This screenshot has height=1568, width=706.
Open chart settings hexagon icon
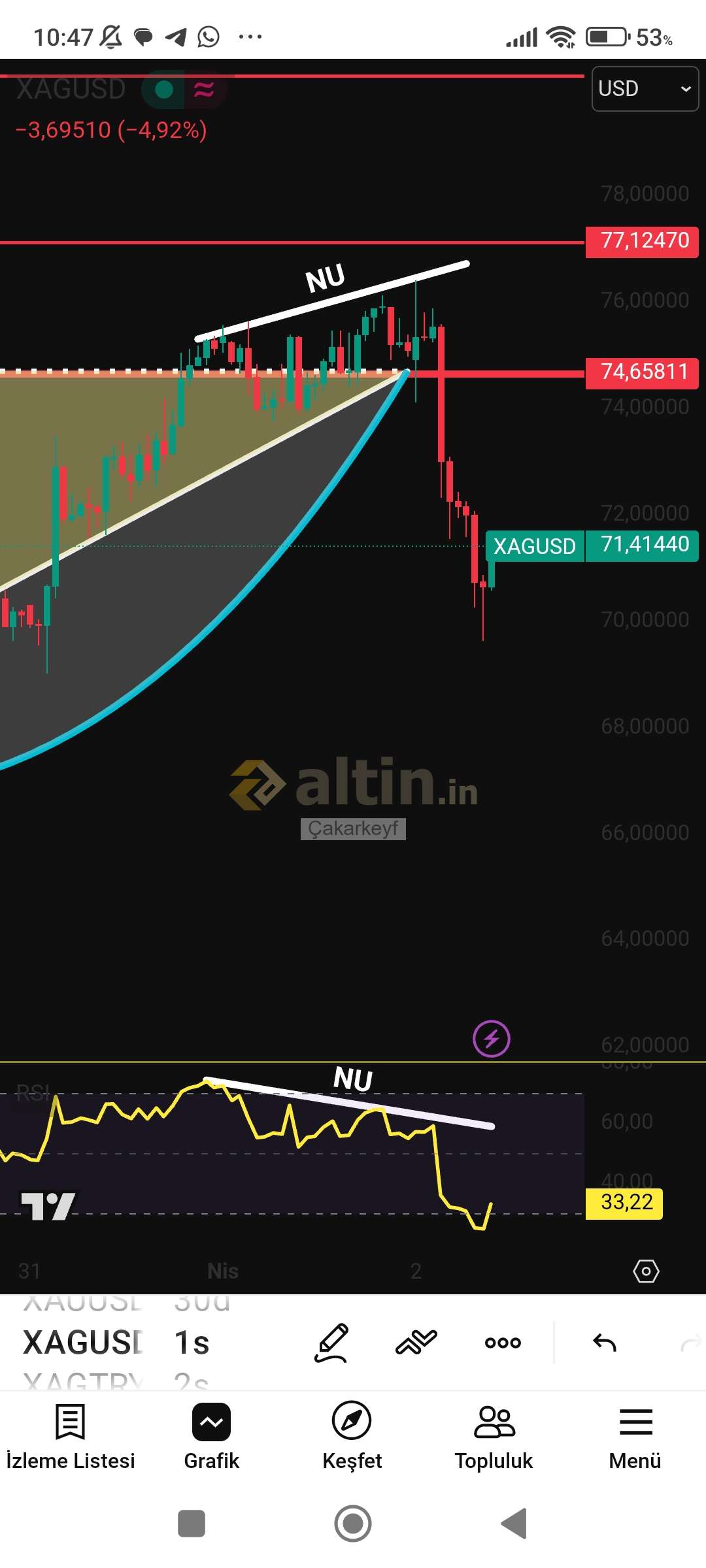pyautogui.click(x=646, y=1271)
